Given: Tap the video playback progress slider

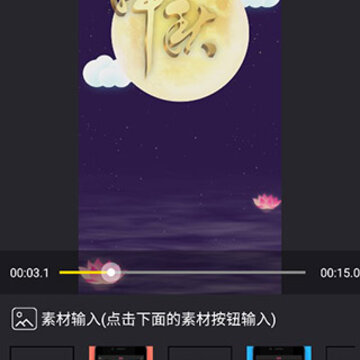Looking at the screenshot, I should click(x=182, y=272).
